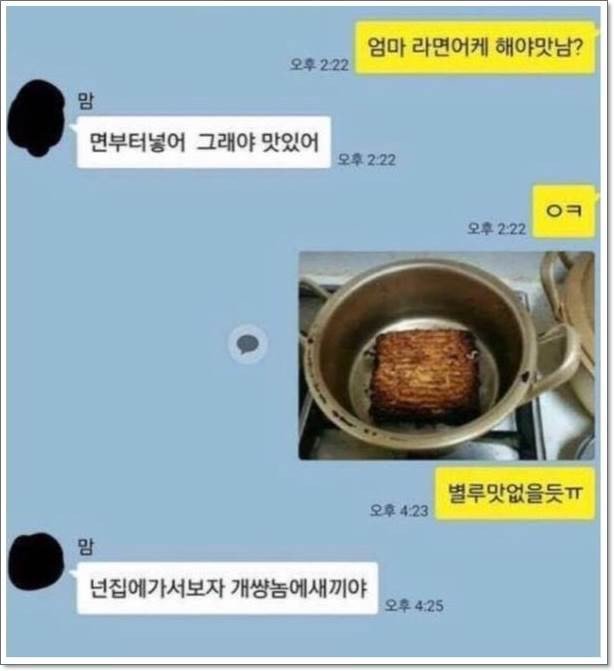Open the burnt ramen pot photo
Screen dimensions: 614x671
pos(446,355)
